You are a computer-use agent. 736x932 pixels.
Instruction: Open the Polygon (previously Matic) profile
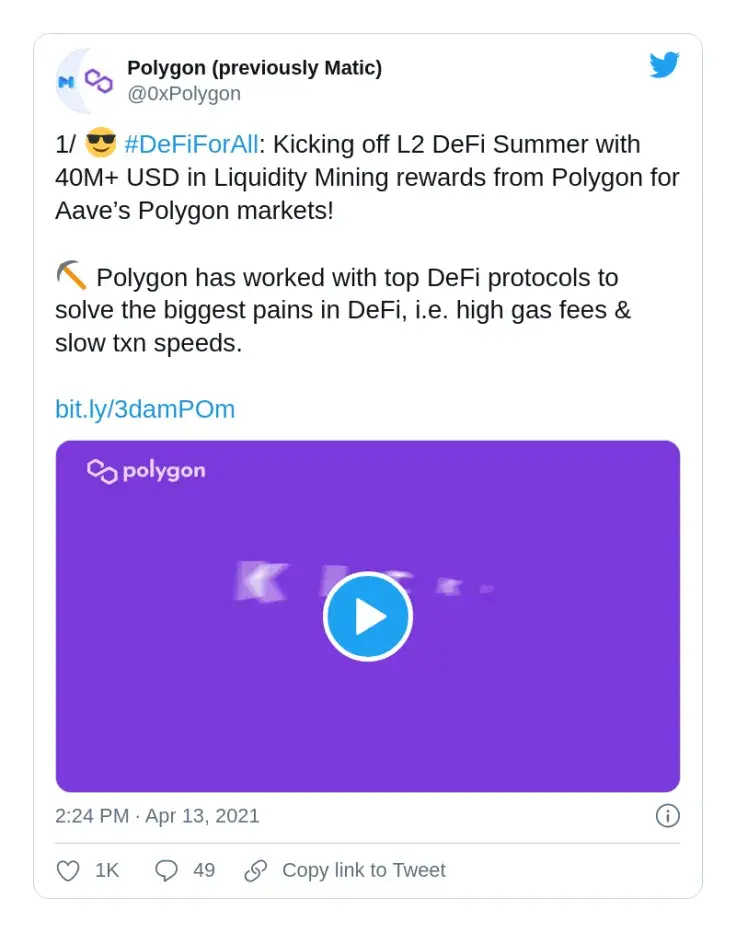click(254, 68)
